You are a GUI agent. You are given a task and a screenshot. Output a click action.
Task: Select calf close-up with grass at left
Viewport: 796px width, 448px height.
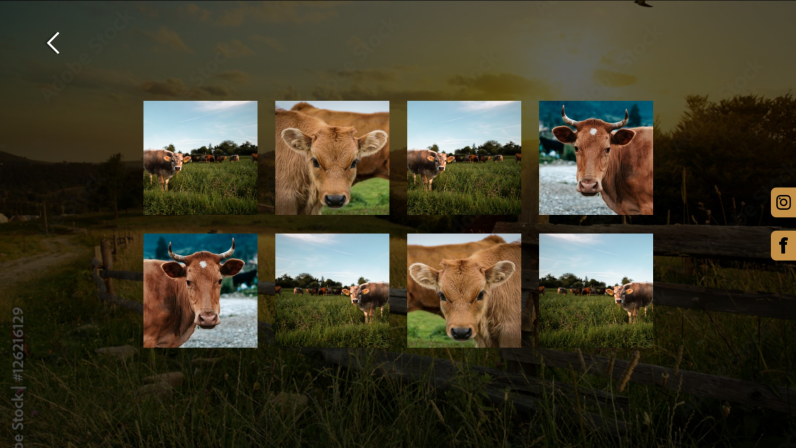click(464, 290)
